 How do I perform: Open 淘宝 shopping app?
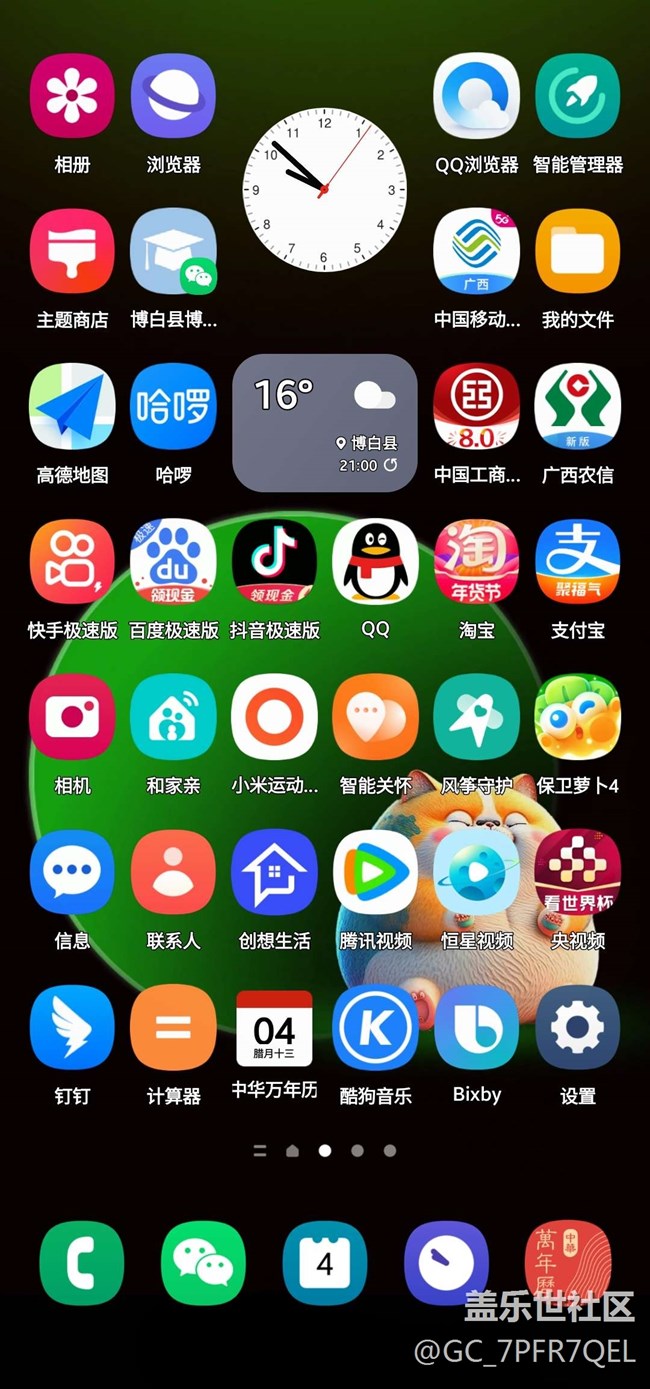476,562
